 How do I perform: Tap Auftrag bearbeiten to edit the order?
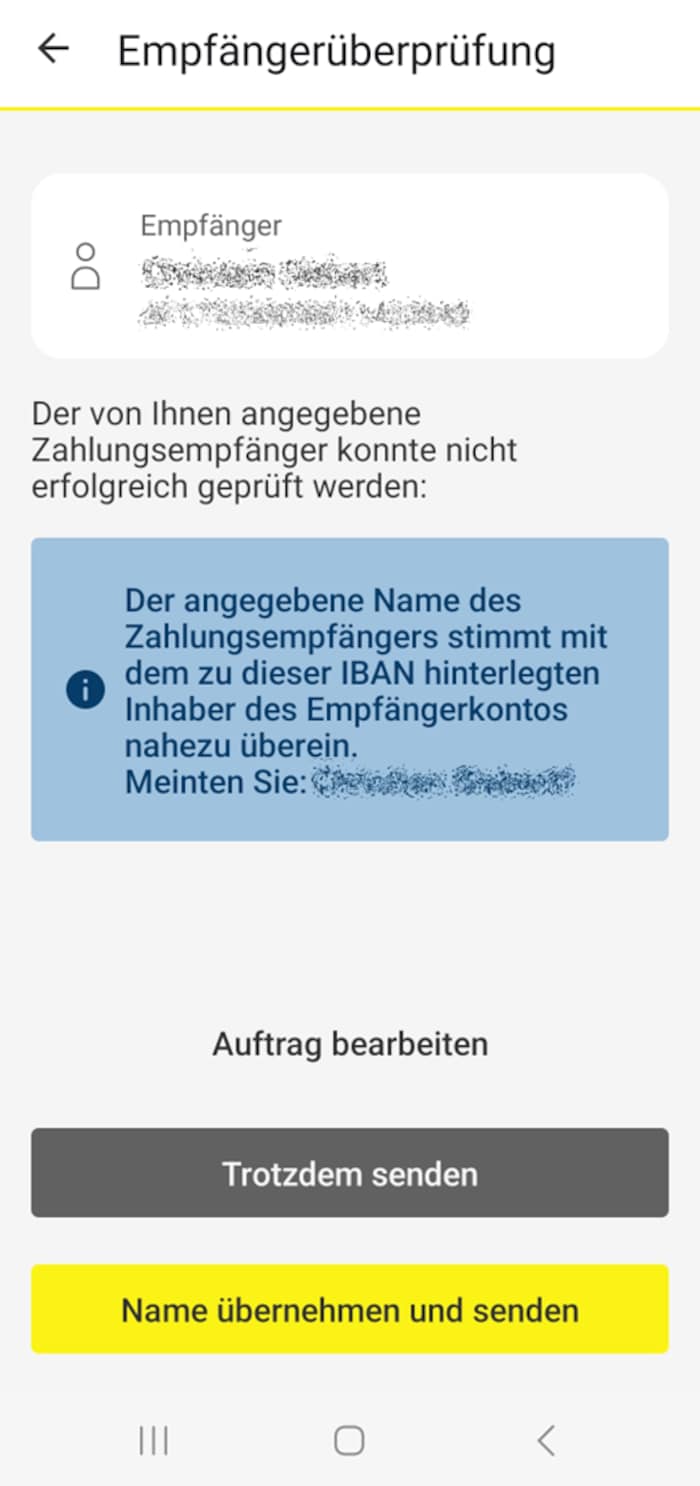coord(350,1044)
